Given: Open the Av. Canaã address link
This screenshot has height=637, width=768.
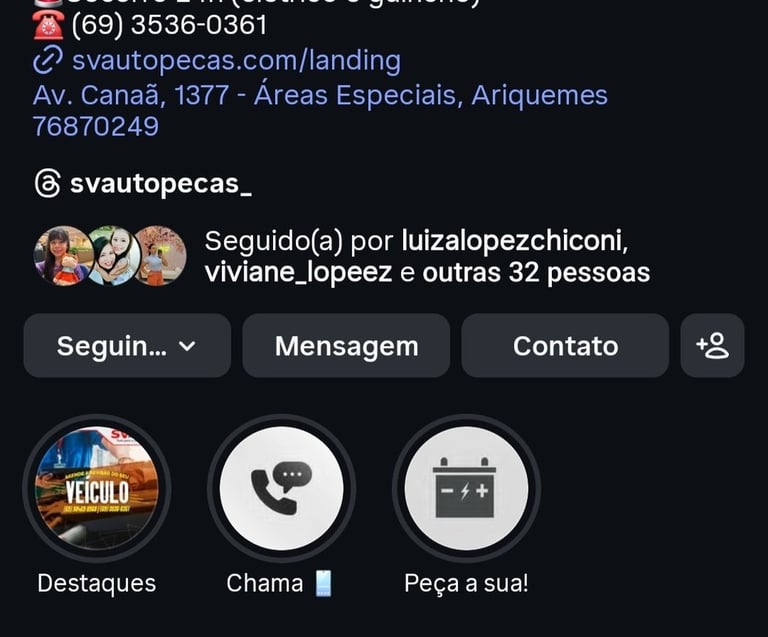Looking at the screenshot, I should click(320, 96).
